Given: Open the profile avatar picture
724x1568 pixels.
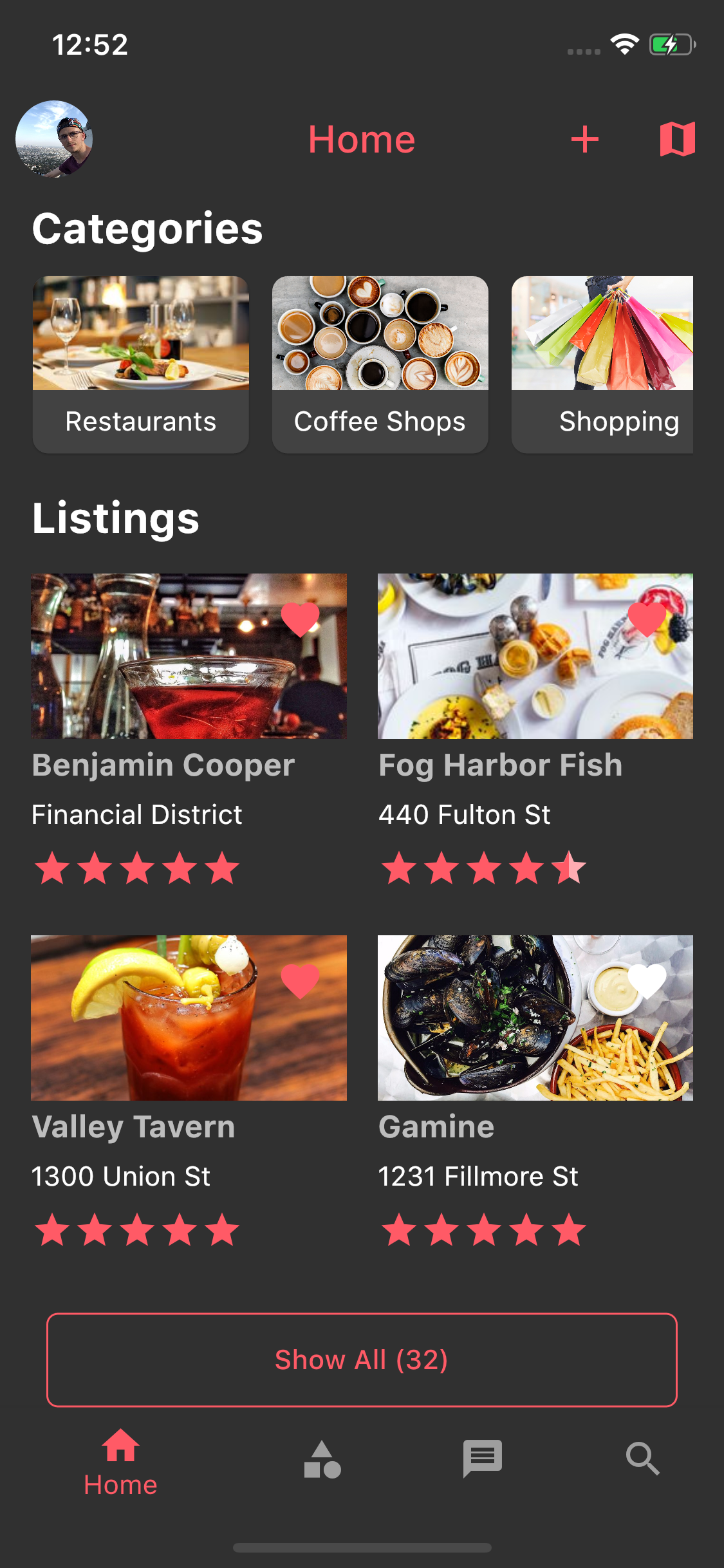Looking at the screenshot, I should coord(54,138).
